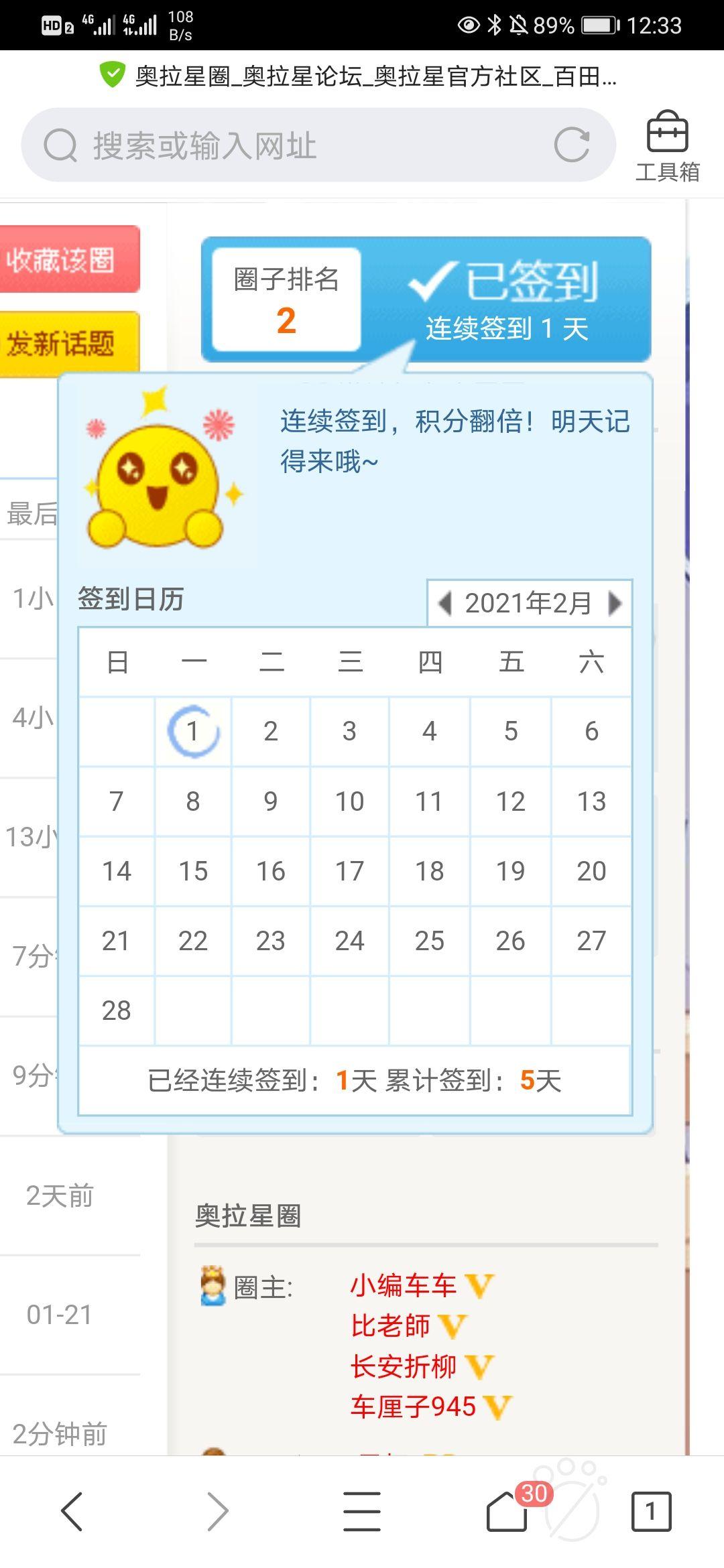The height and width of the screenshot is (1568, 724).
Task: Tap the search or URL address bar
Action: (x=295, y=145)
